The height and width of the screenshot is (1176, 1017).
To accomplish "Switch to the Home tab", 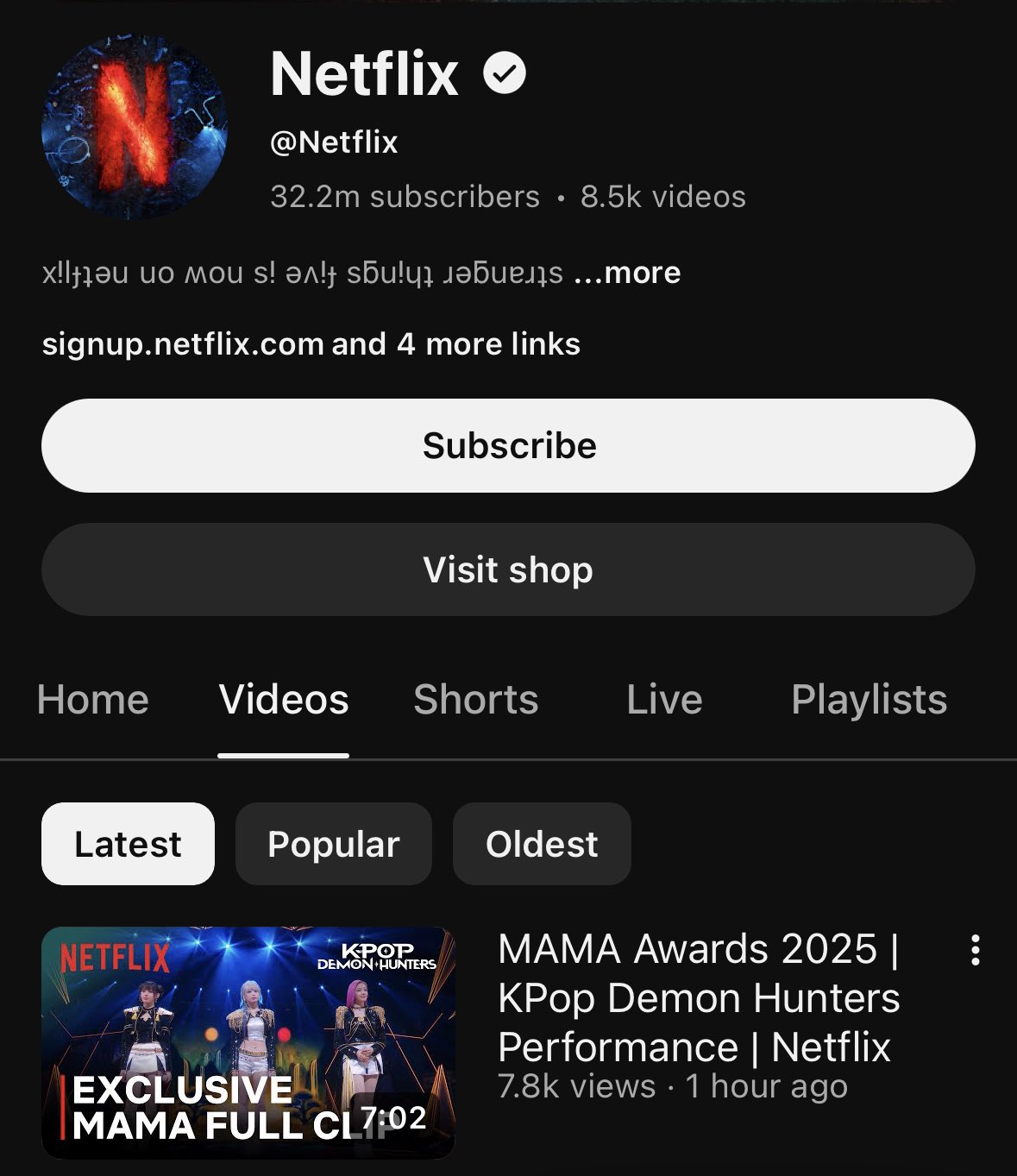I will click(x=93, y=700).
